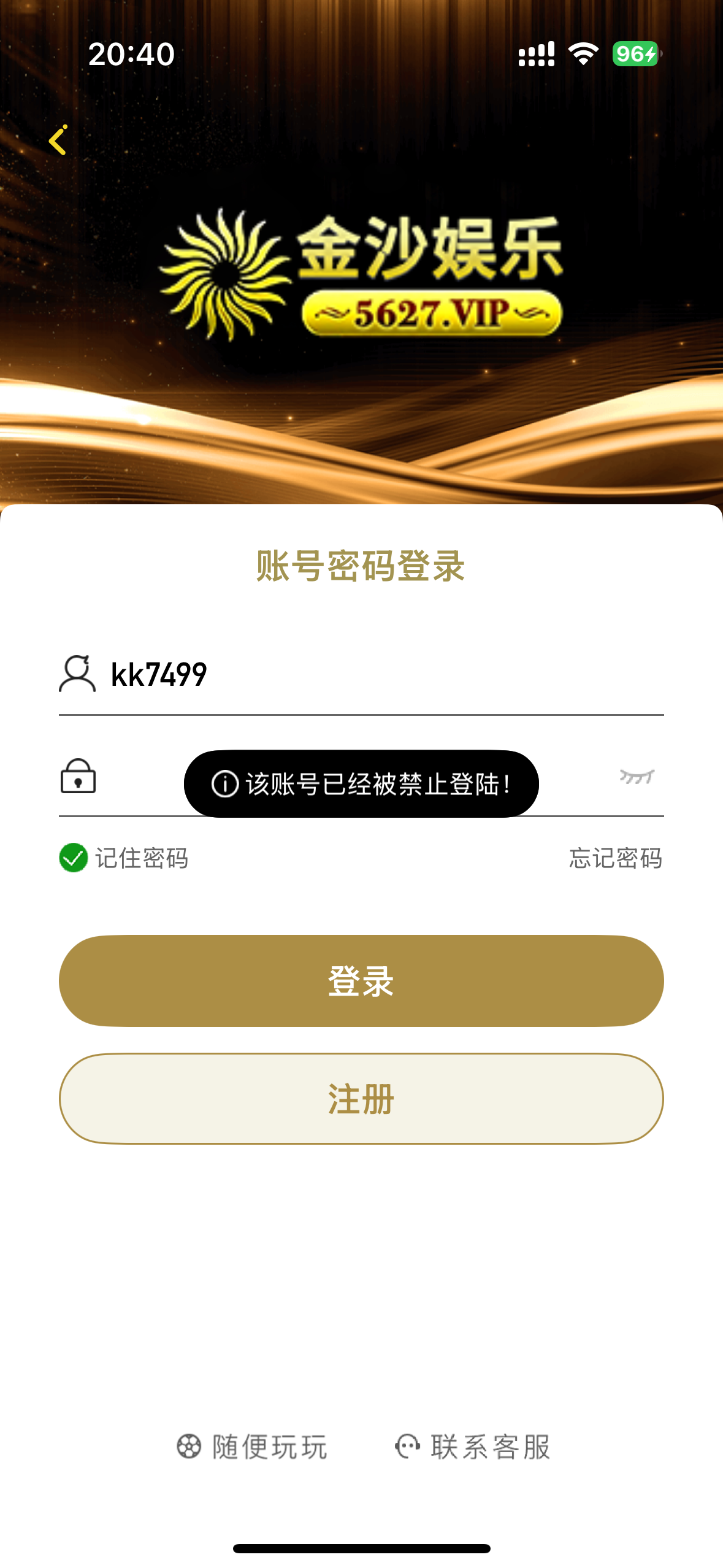Go back using the yellow arrow

[58, 140]
